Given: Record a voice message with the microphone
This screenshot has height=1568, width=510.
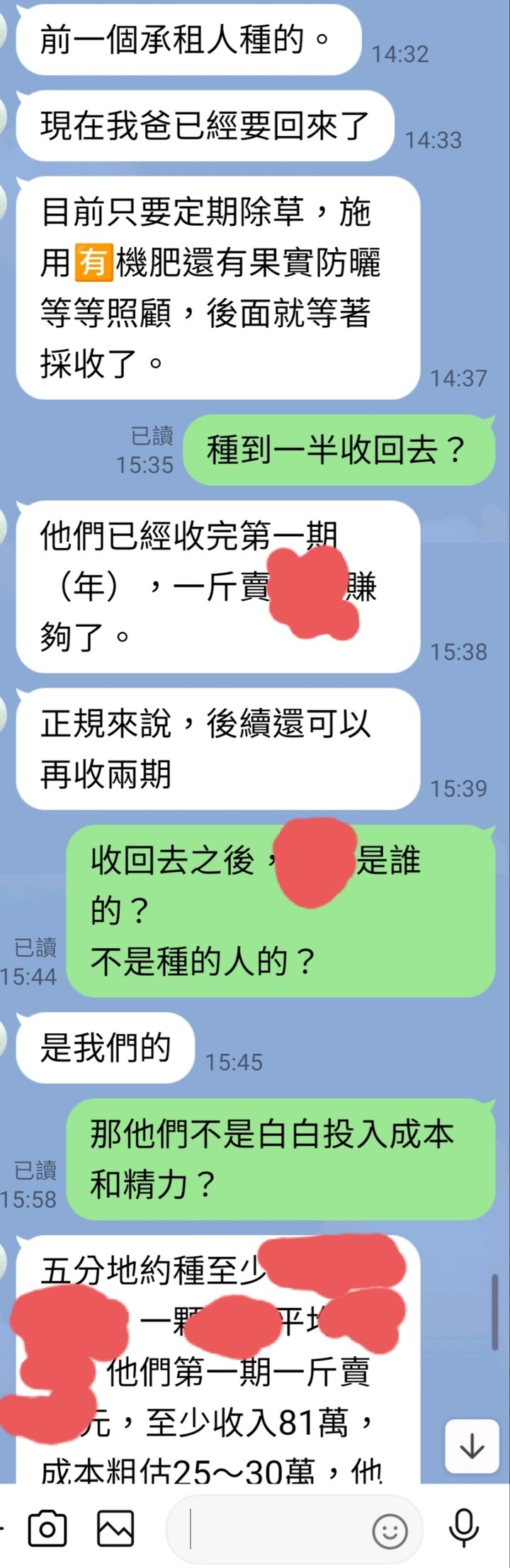Looking at the screenshot, I should coord(464,1528).
